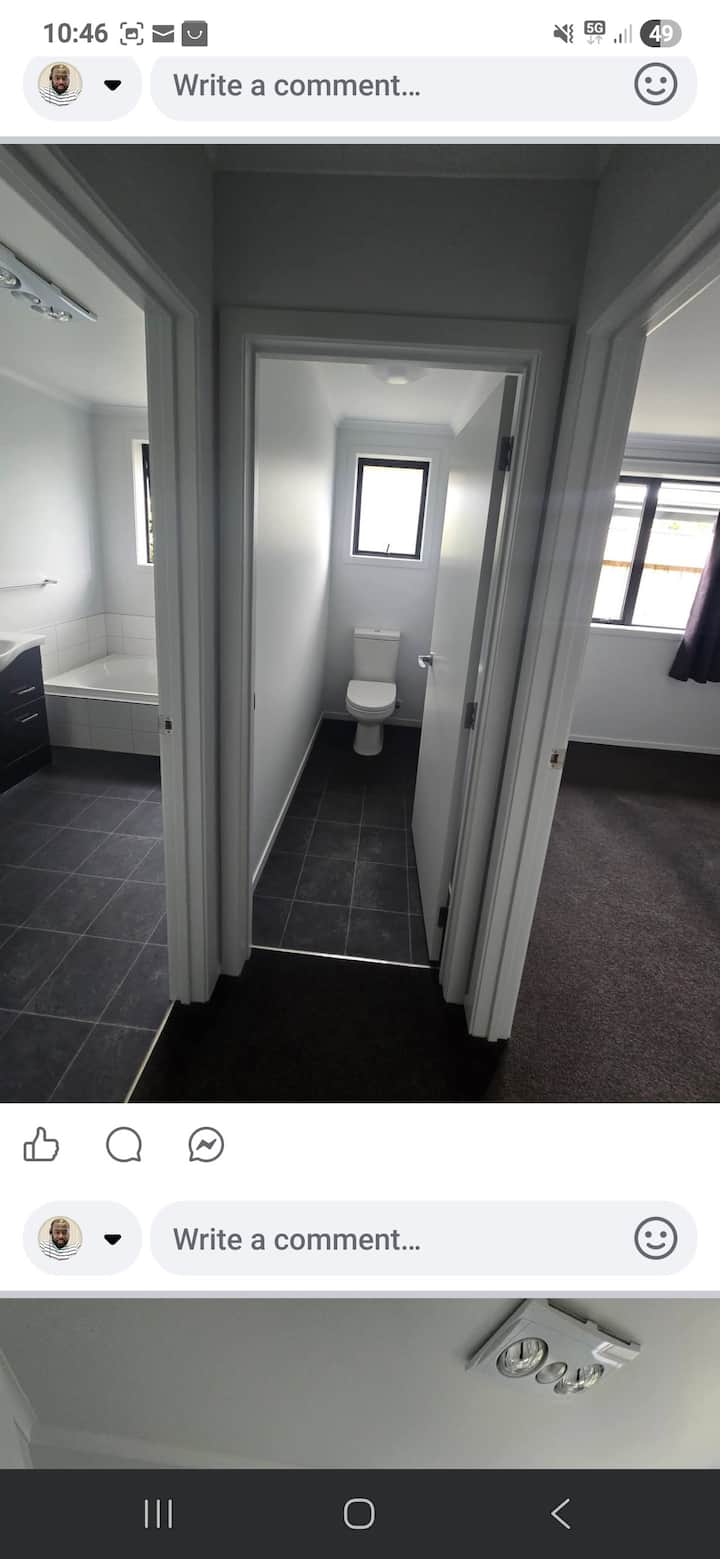
Task: Send the hallway photo via Messenger
Action: [x=206, y=1145]
